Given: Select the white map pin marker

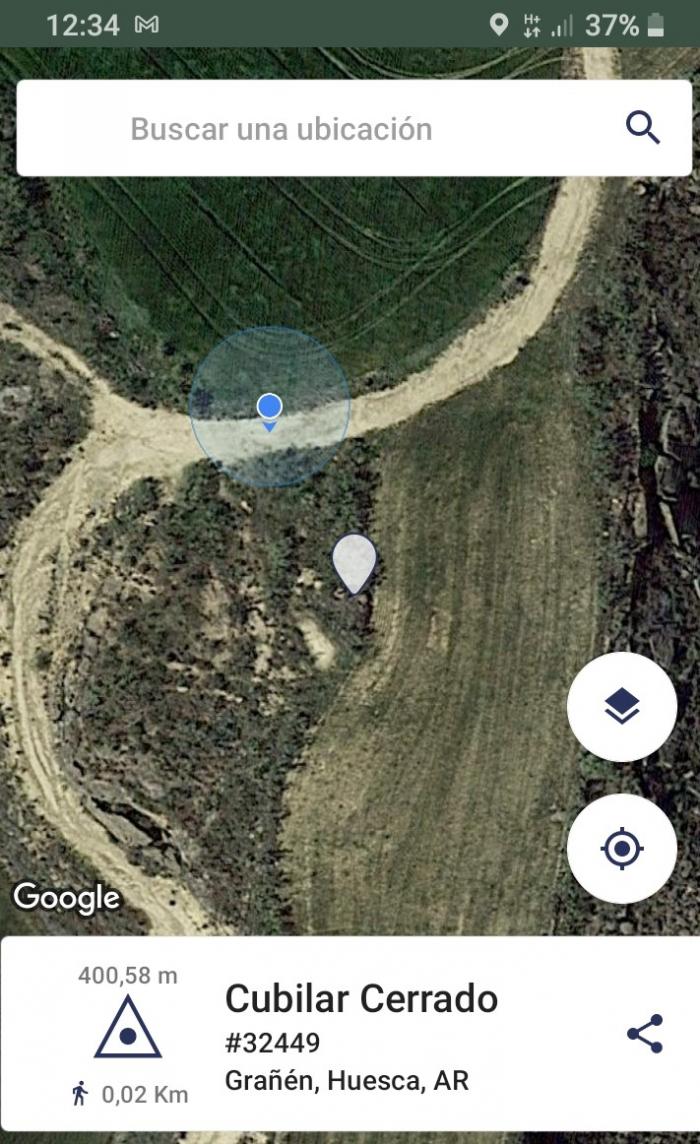Looking at the screenshot, I should tap(354, 564).
